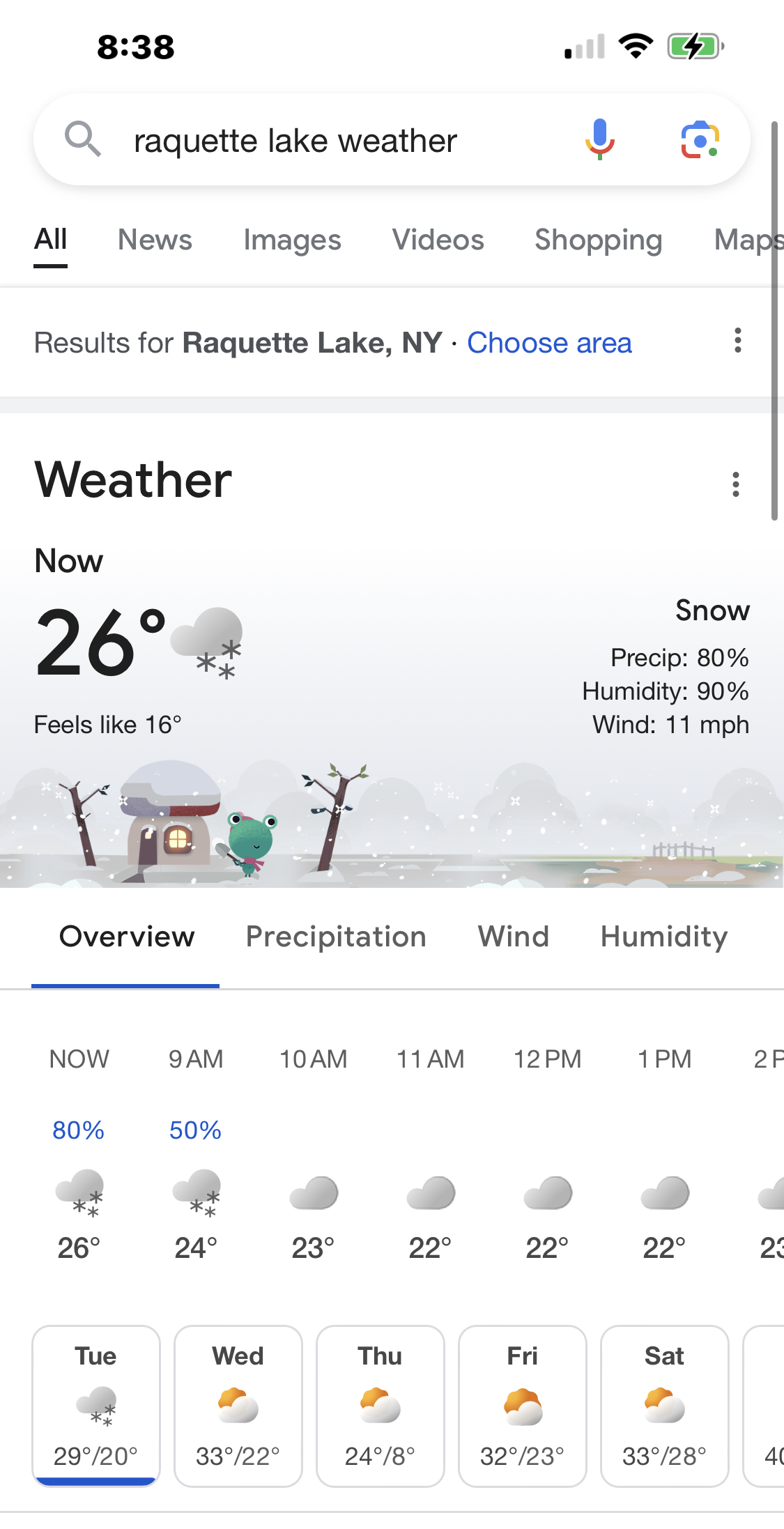784x1529 pixels.
Task: Select Tuesday's forecast card
Action: pyautogui.click(x=96, y=1406)
